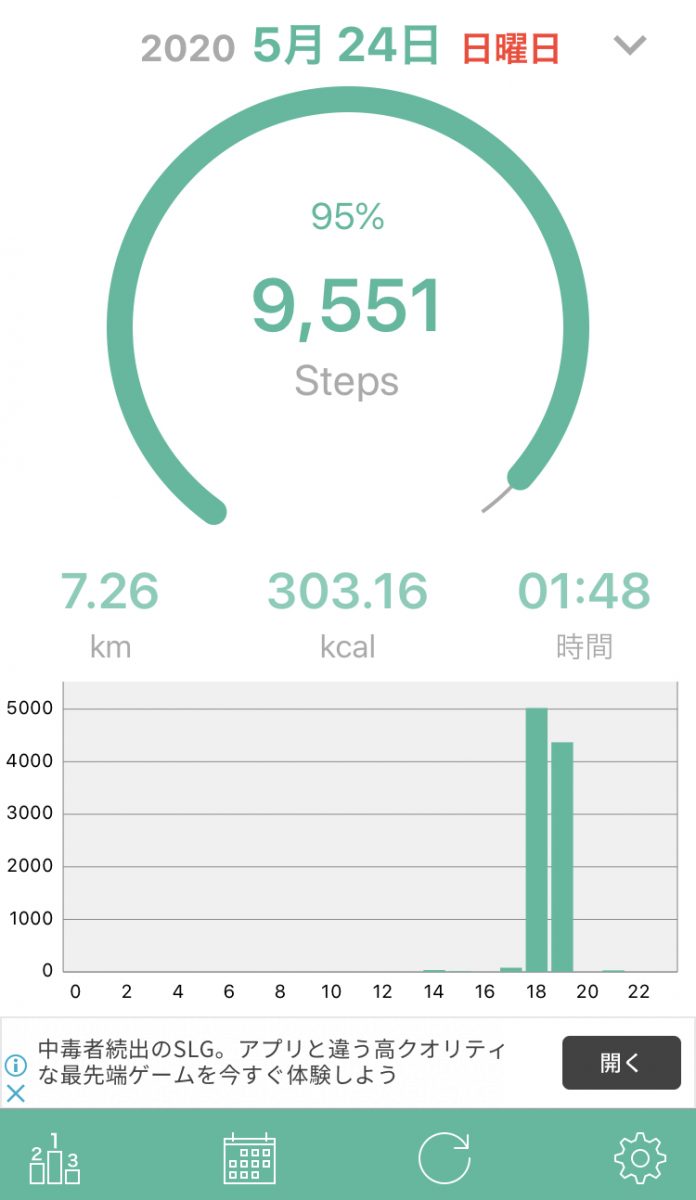This screenshot has height=1200, width=696.
Task: Open the settings gear
Action: click(x=639, y=1159)
